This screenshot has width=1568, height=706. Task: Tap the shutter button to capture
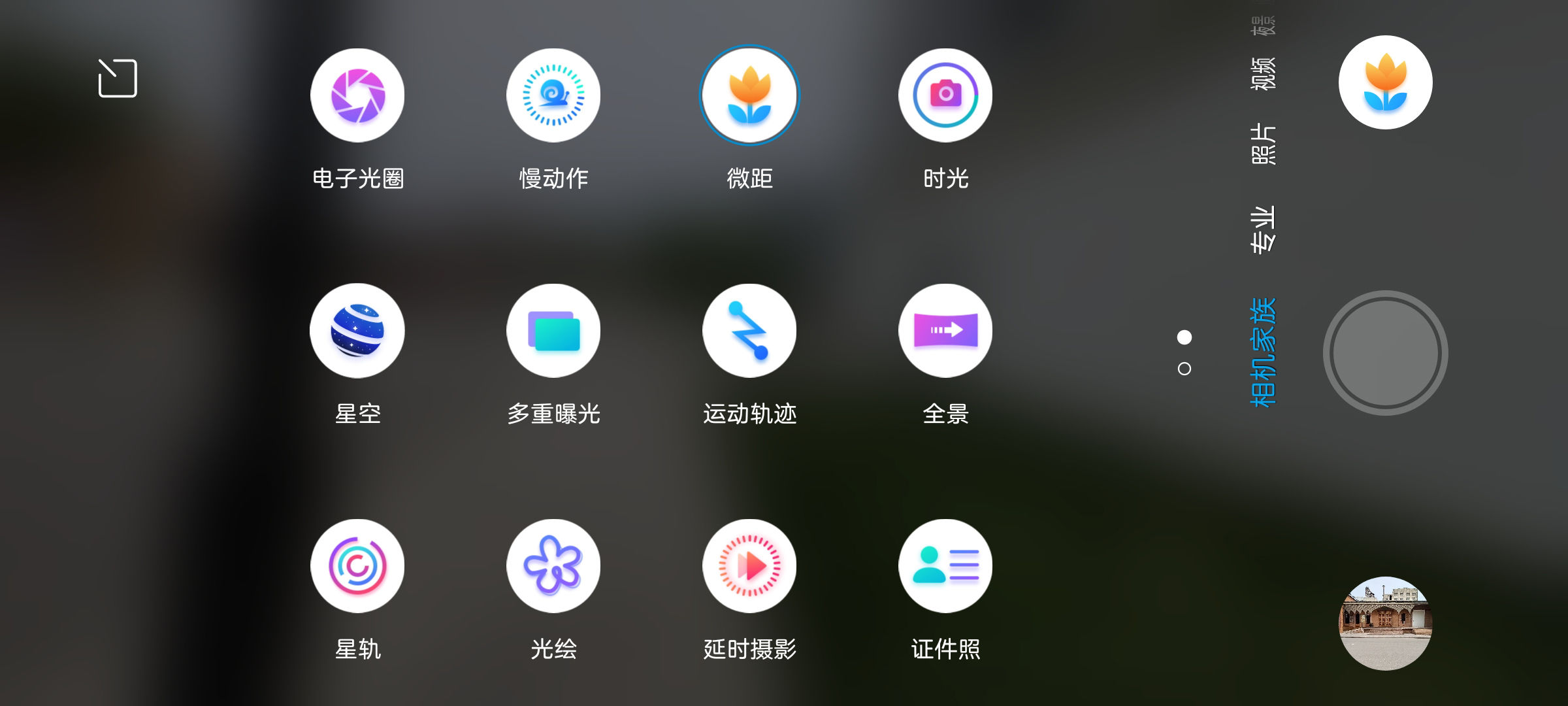point(1385,353)
